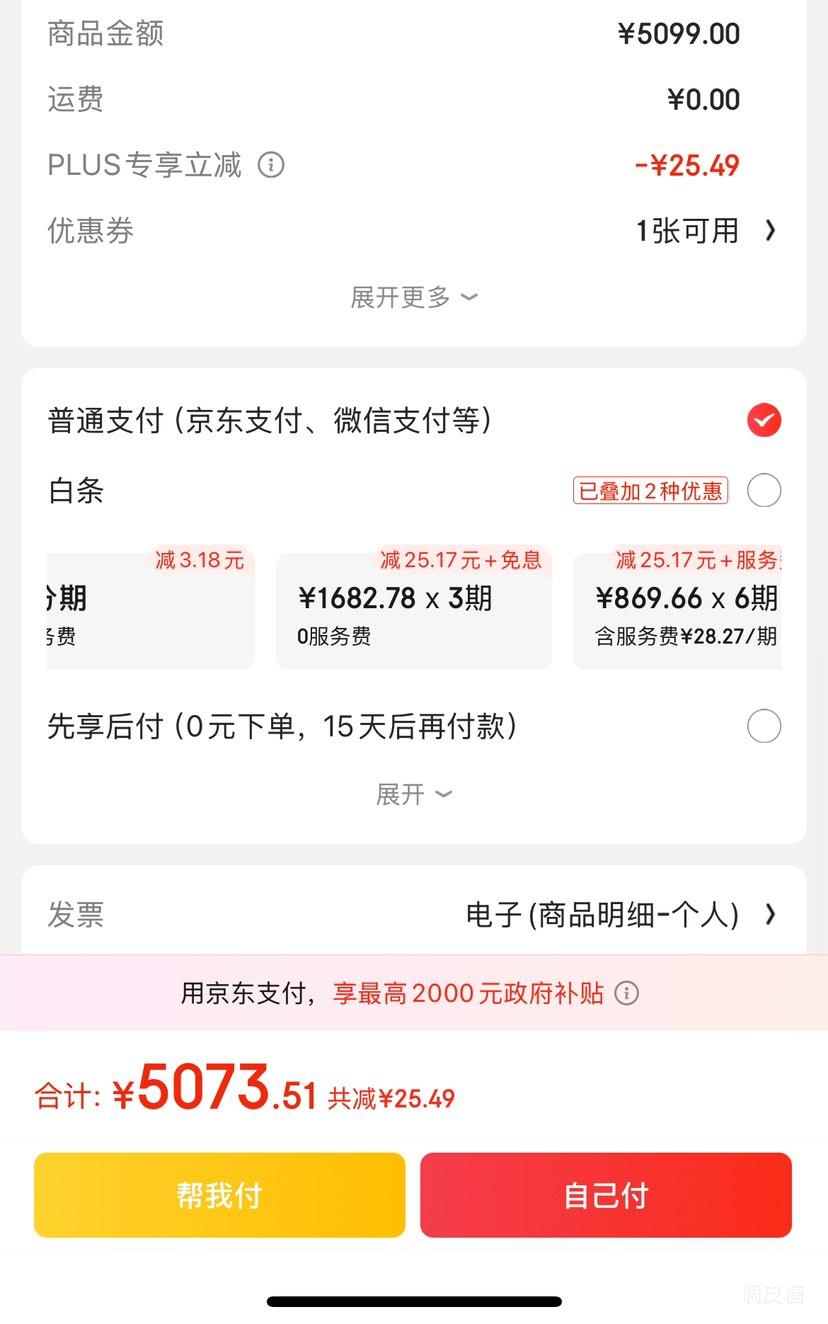828x1324 pixels.
Task: Expand 展开更多 price details
Action: tap(413, 297)
